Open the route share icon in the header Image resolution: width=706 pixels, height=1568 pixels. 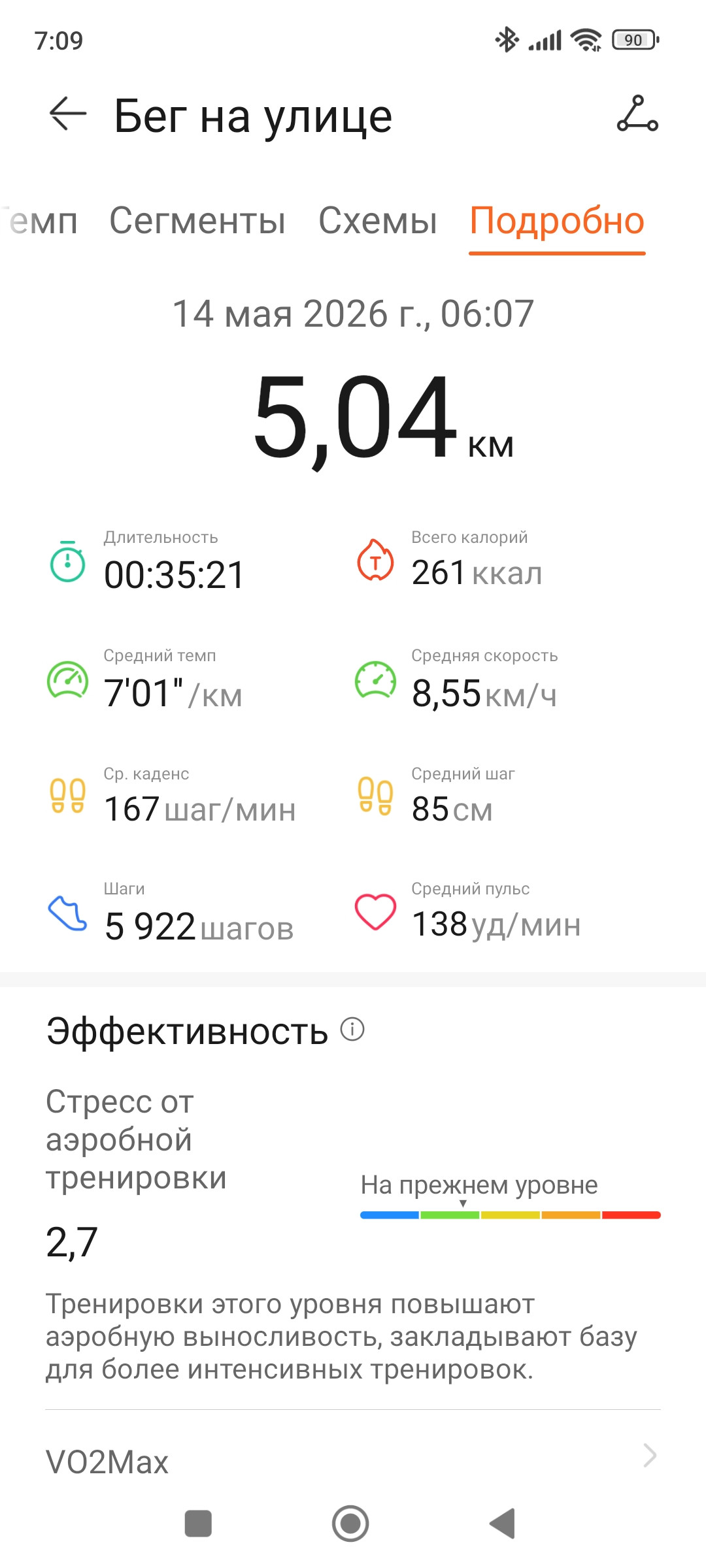coord(637,114)
